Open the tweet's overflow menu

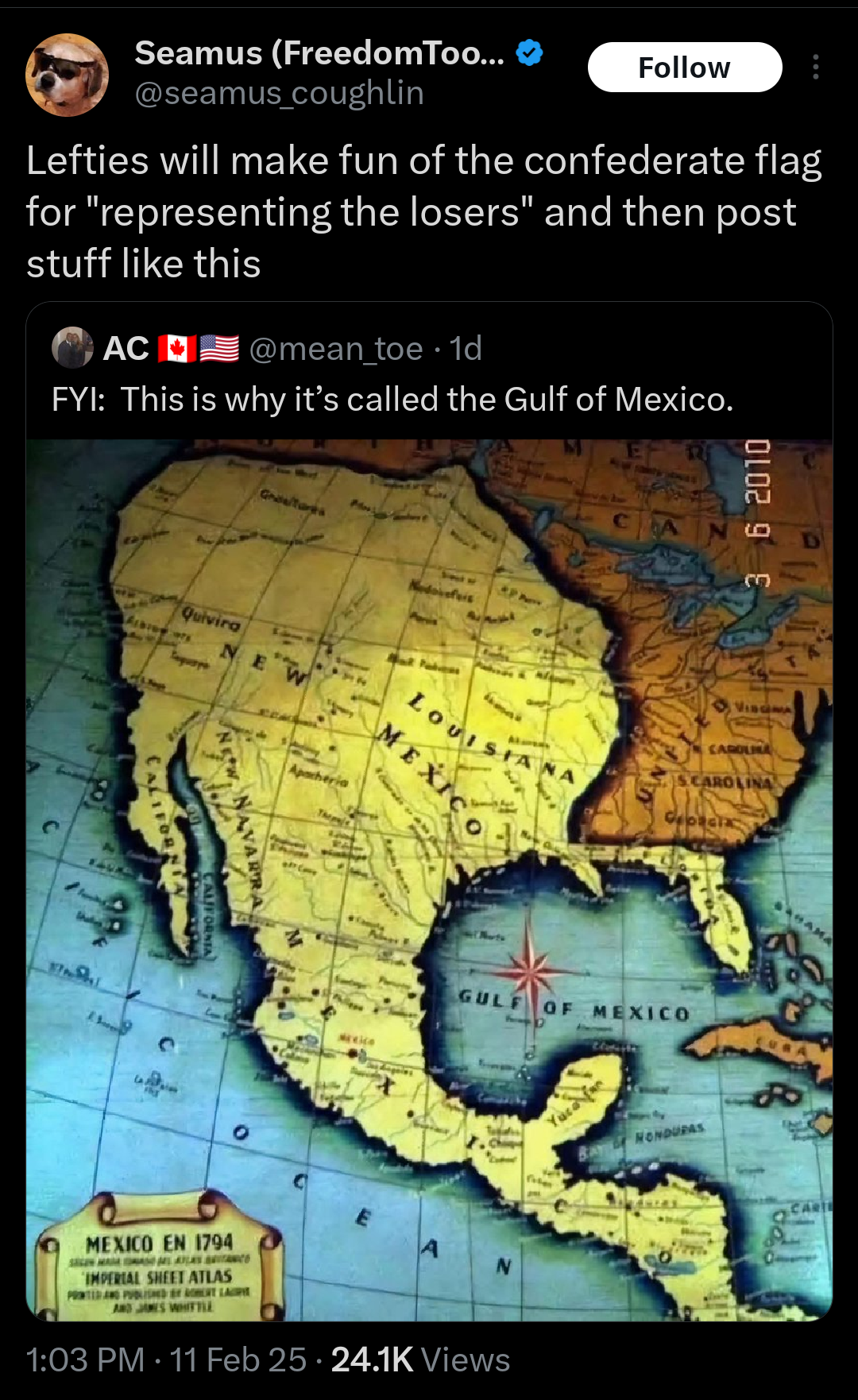point(815,68)
